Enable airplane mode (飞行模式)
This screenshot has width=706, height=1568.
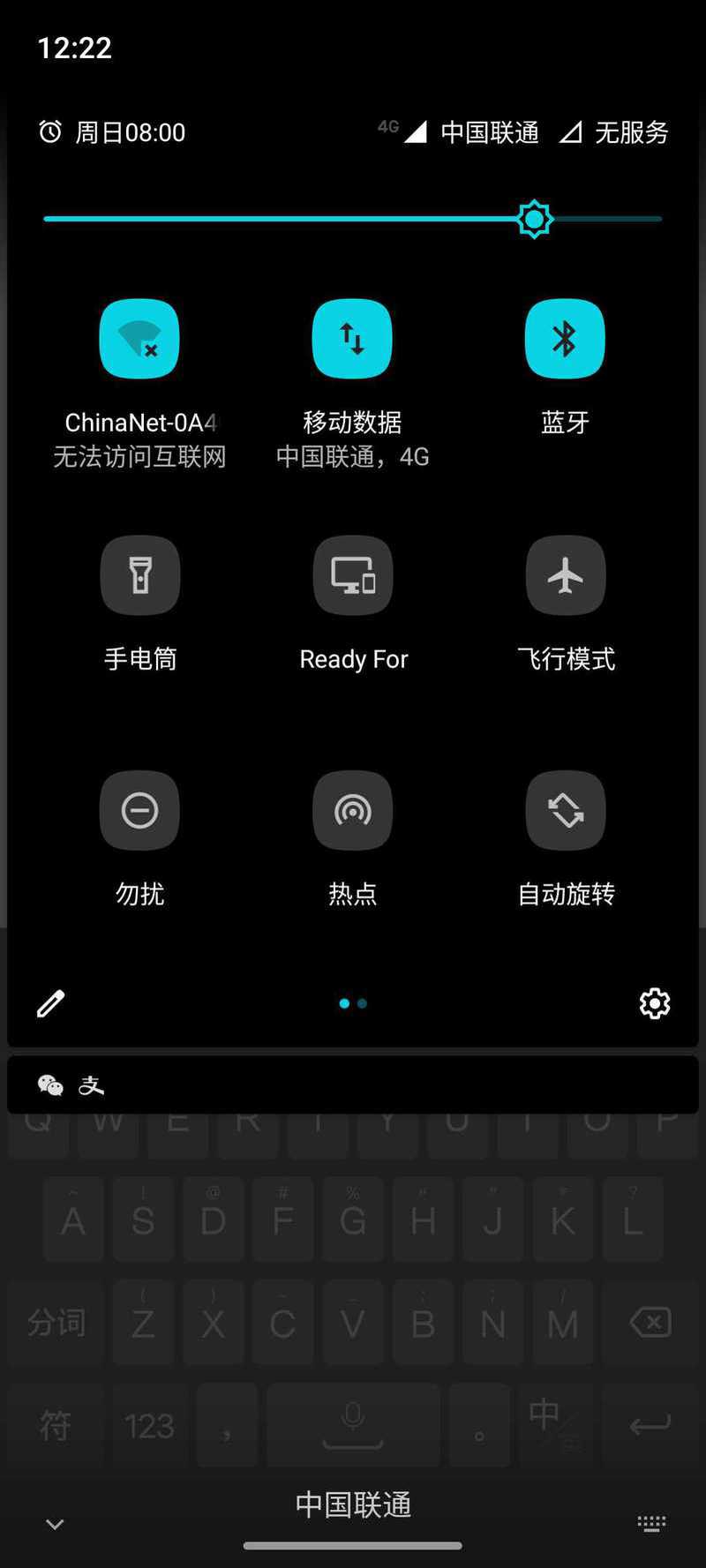(566, 574)
